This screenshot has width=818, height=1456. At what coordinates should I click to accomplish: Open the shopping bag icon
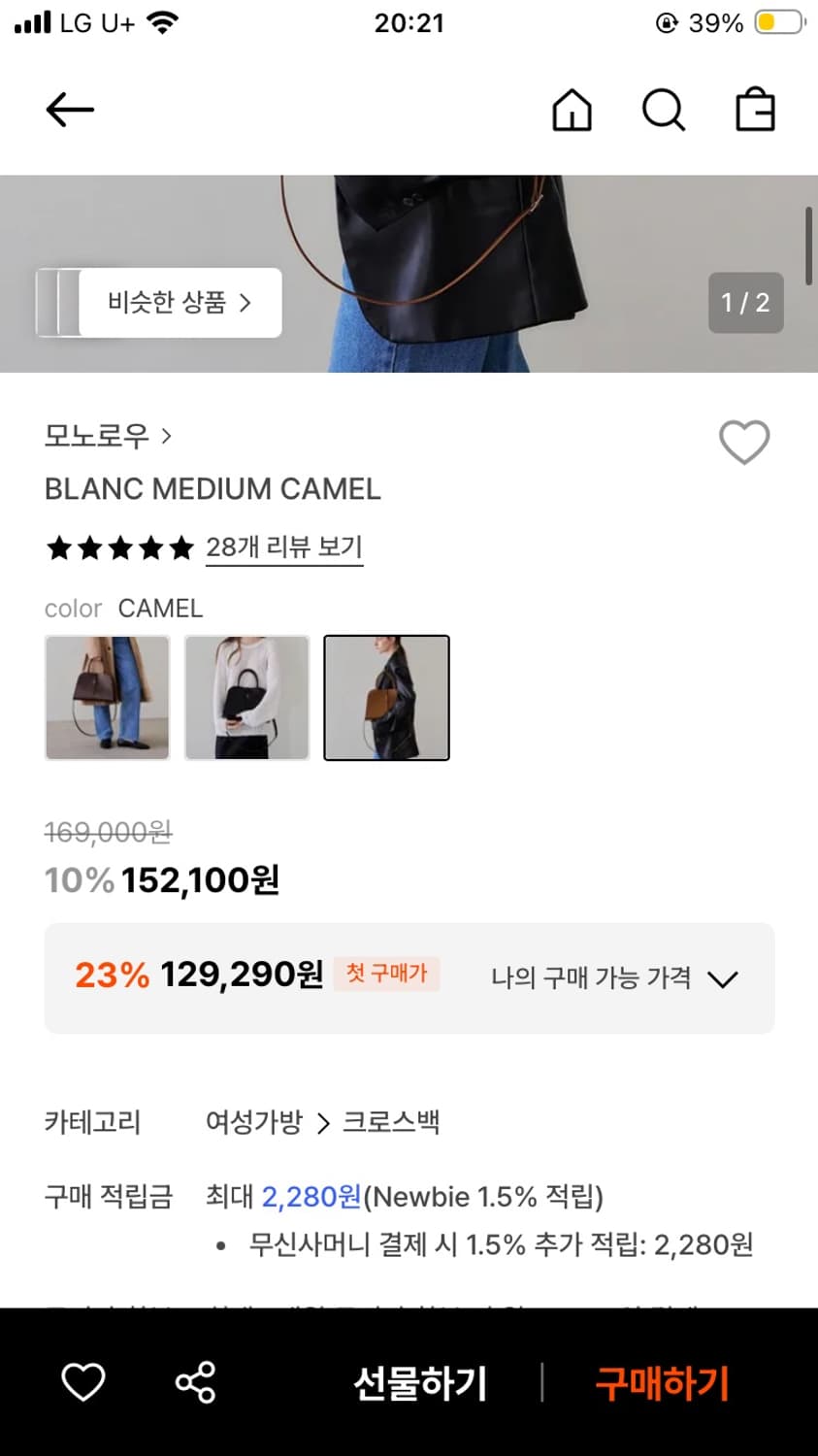pyautogui.click(x=756, y=110)
